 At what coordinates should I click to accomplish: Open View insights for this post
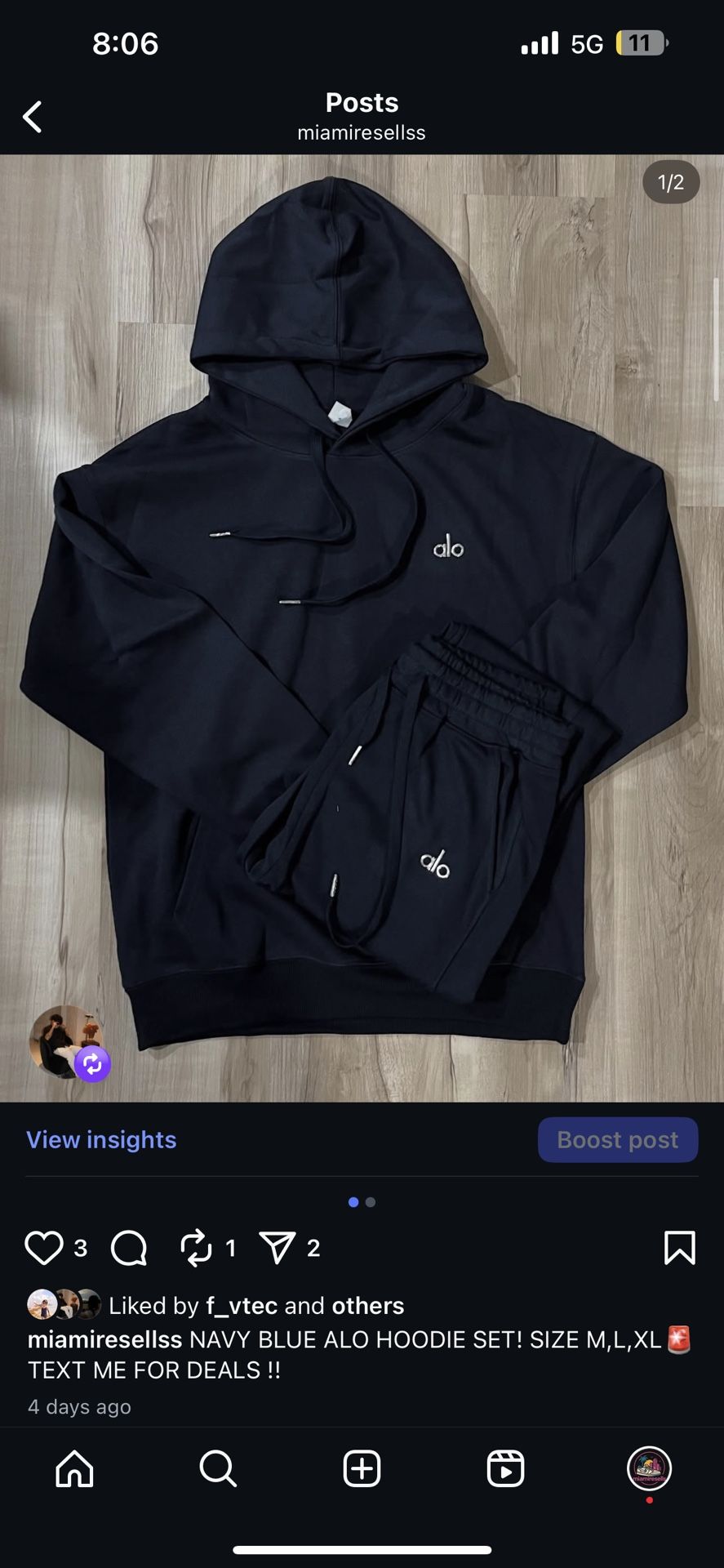101,1139
